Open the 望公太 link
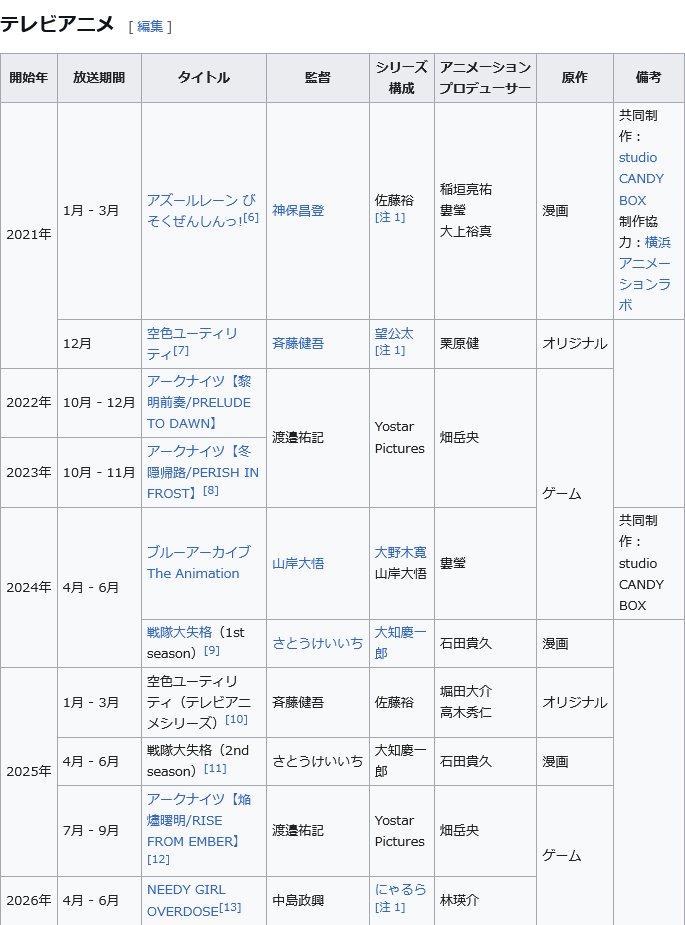 click(x=394, y=334)
